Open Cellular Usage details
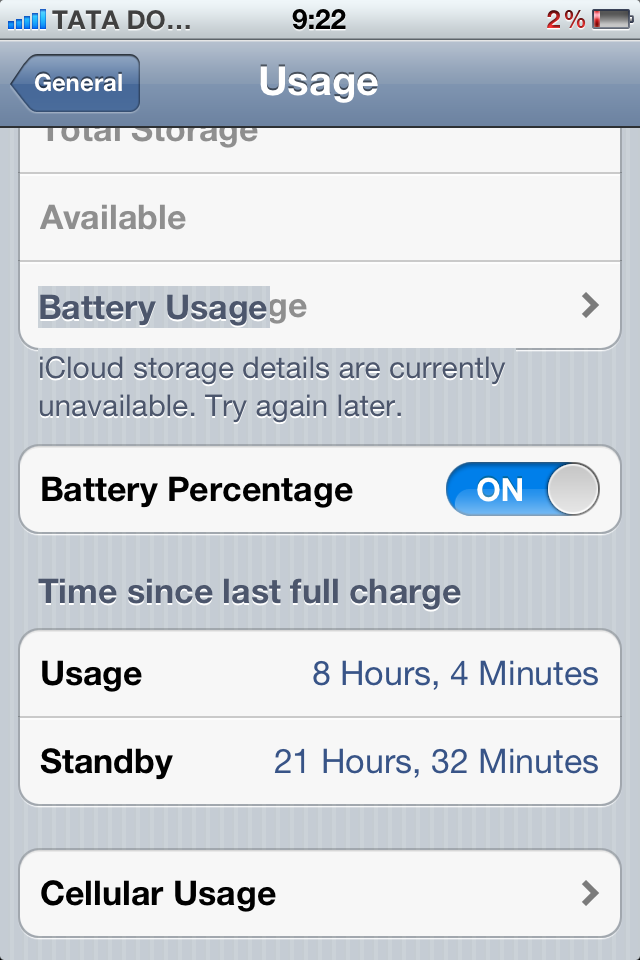Image resolution: width=640 pixels, height=960 pixels. point(320,893)
